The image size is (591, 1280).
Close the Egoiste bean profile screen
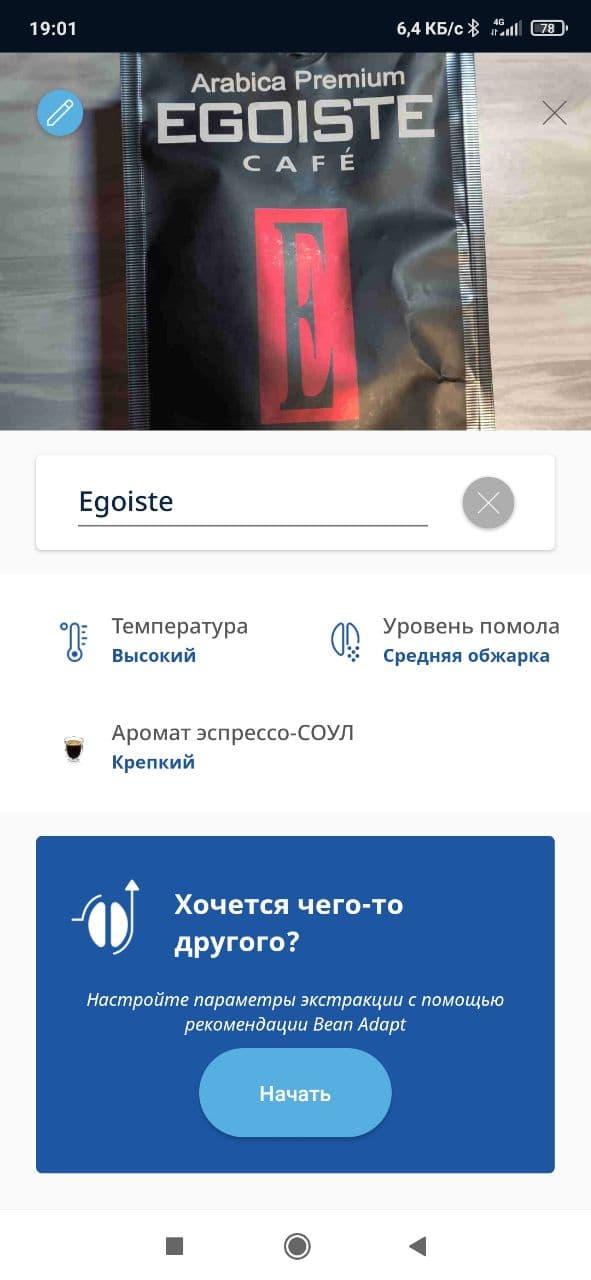554,113
